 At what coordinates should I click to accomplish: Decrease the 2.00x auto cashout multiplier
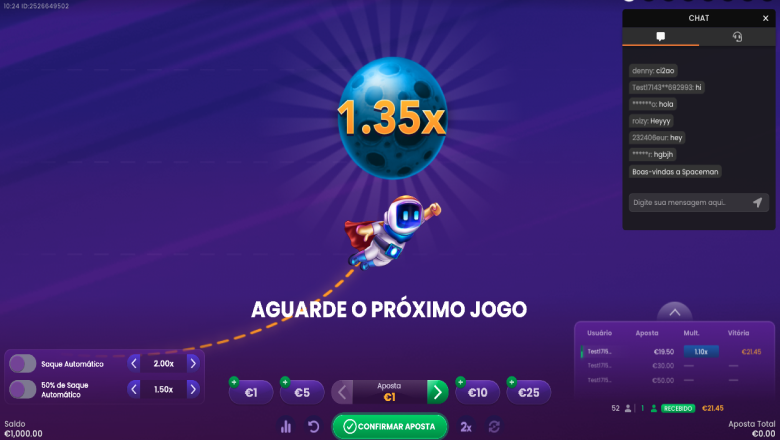(x=134, y=363)
